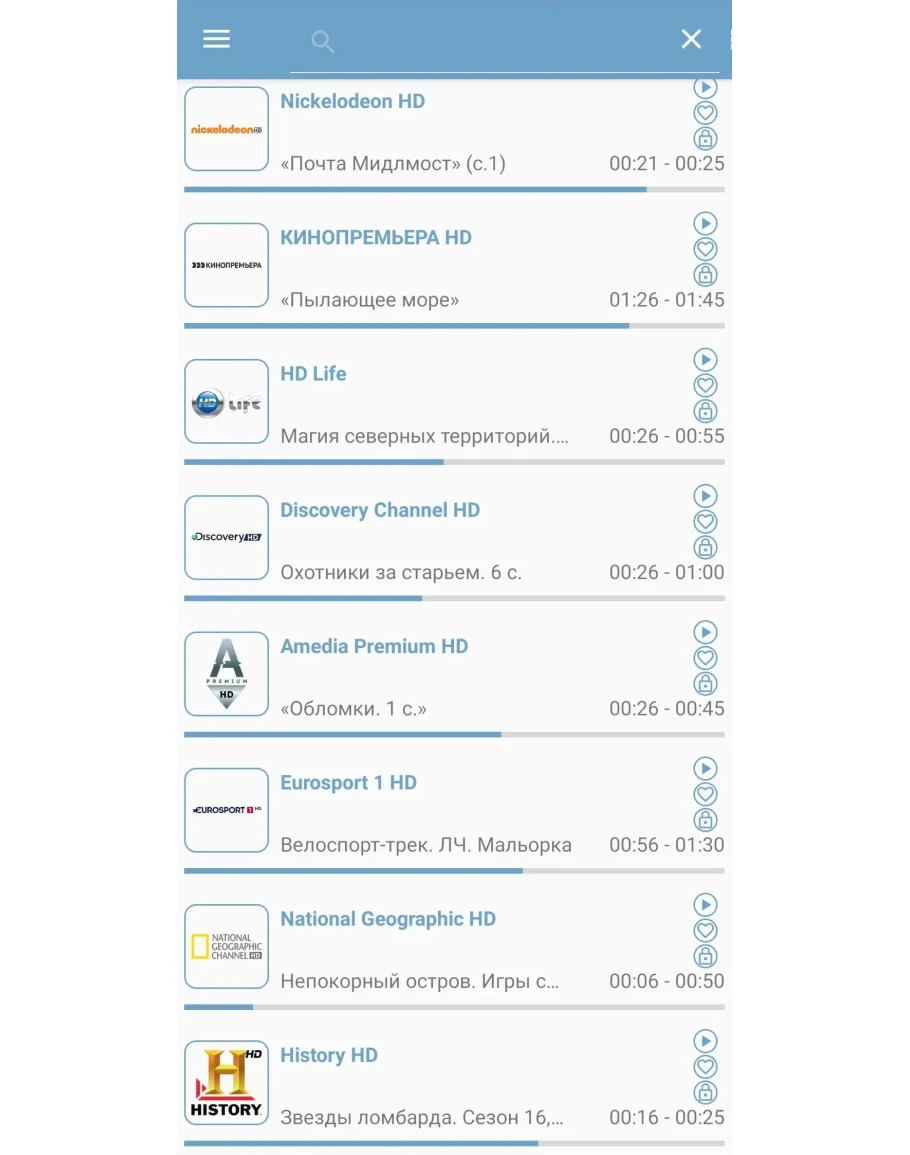Like the Amedia Premium HD channel
This screenshot has width=910, height=1155.
(705, 658)
